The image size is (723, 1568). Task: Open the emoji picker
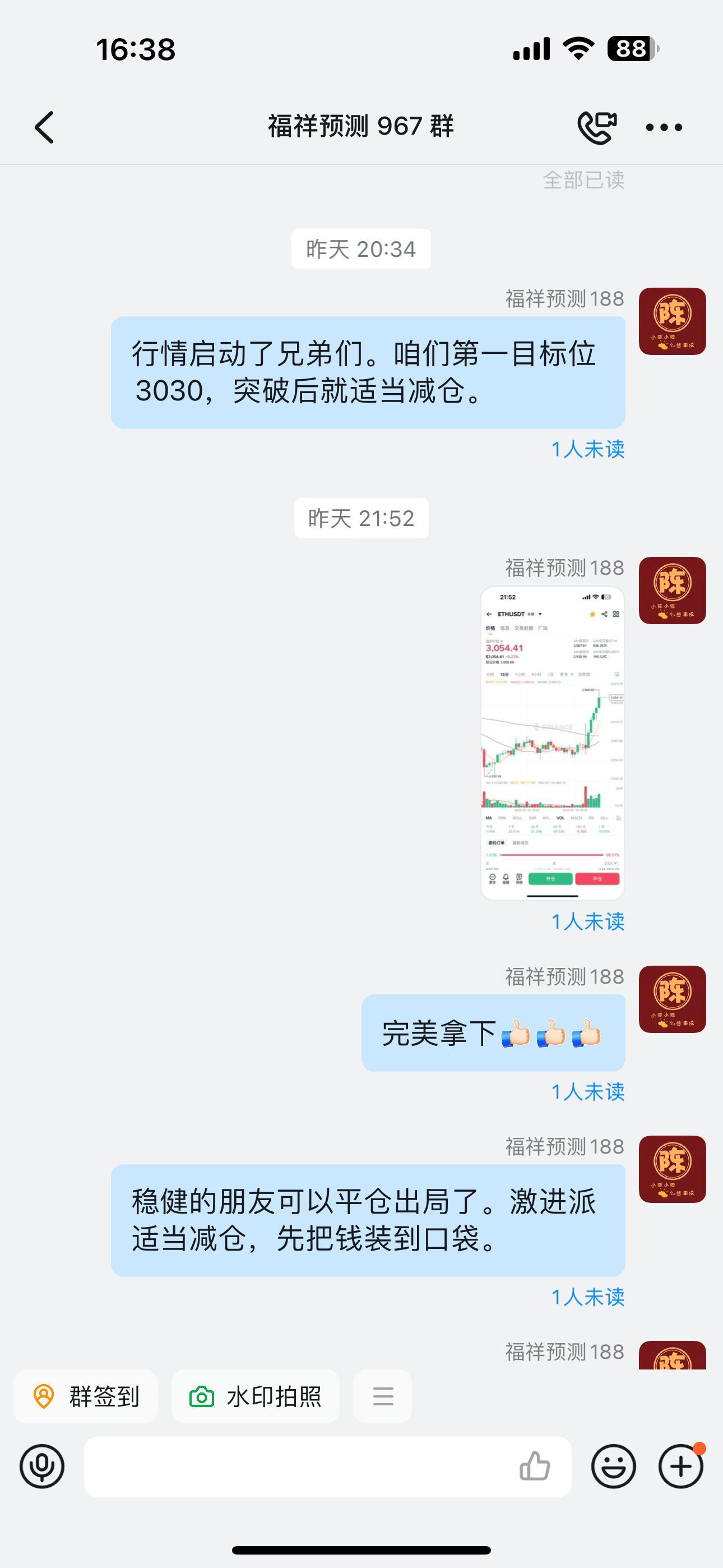pos(614,1466)
